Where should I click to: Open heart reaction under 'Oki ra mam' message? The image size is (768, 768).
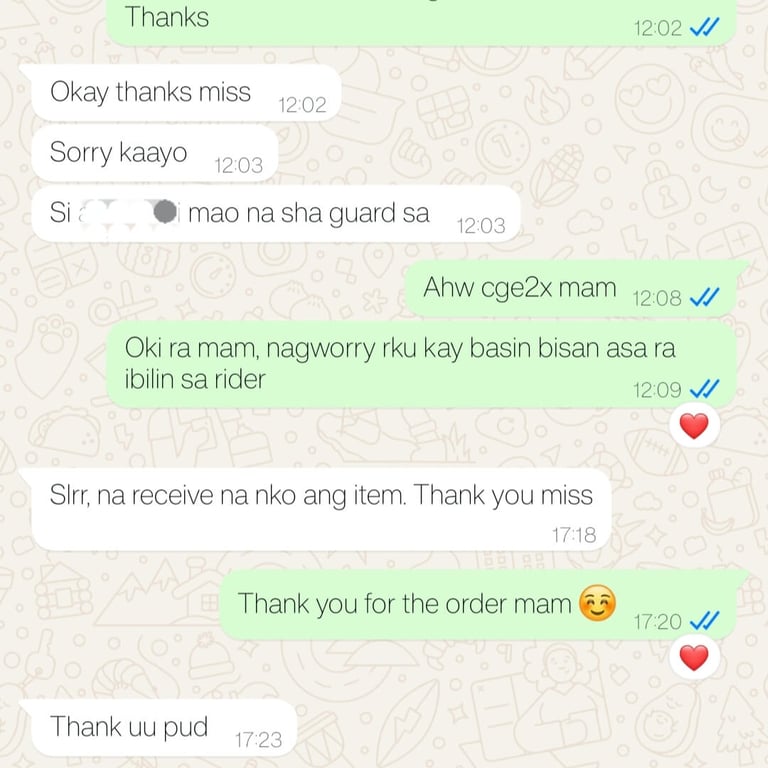(x=693, y=427)
